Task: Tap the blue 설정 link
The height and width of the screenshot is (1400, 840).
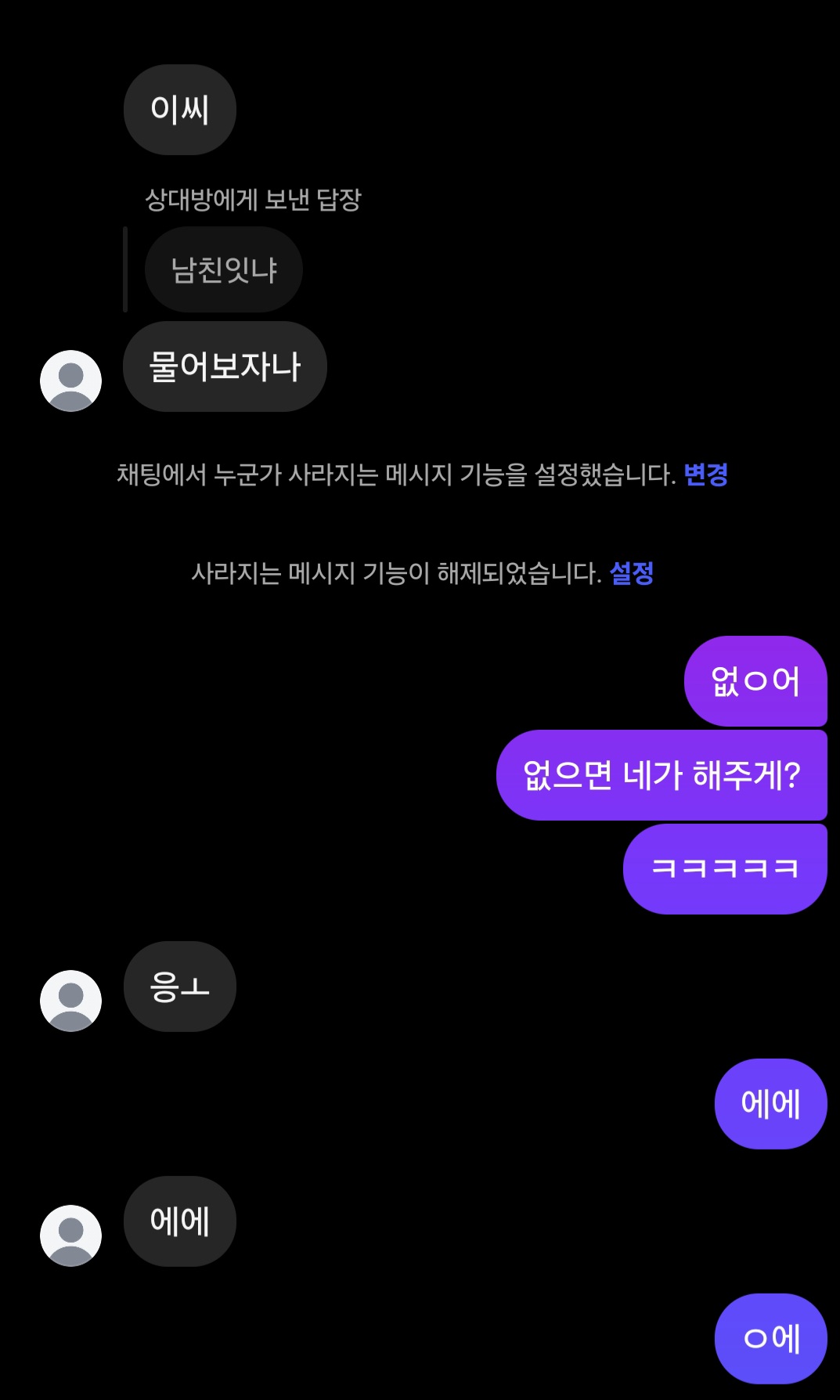Action: (631, 573)
